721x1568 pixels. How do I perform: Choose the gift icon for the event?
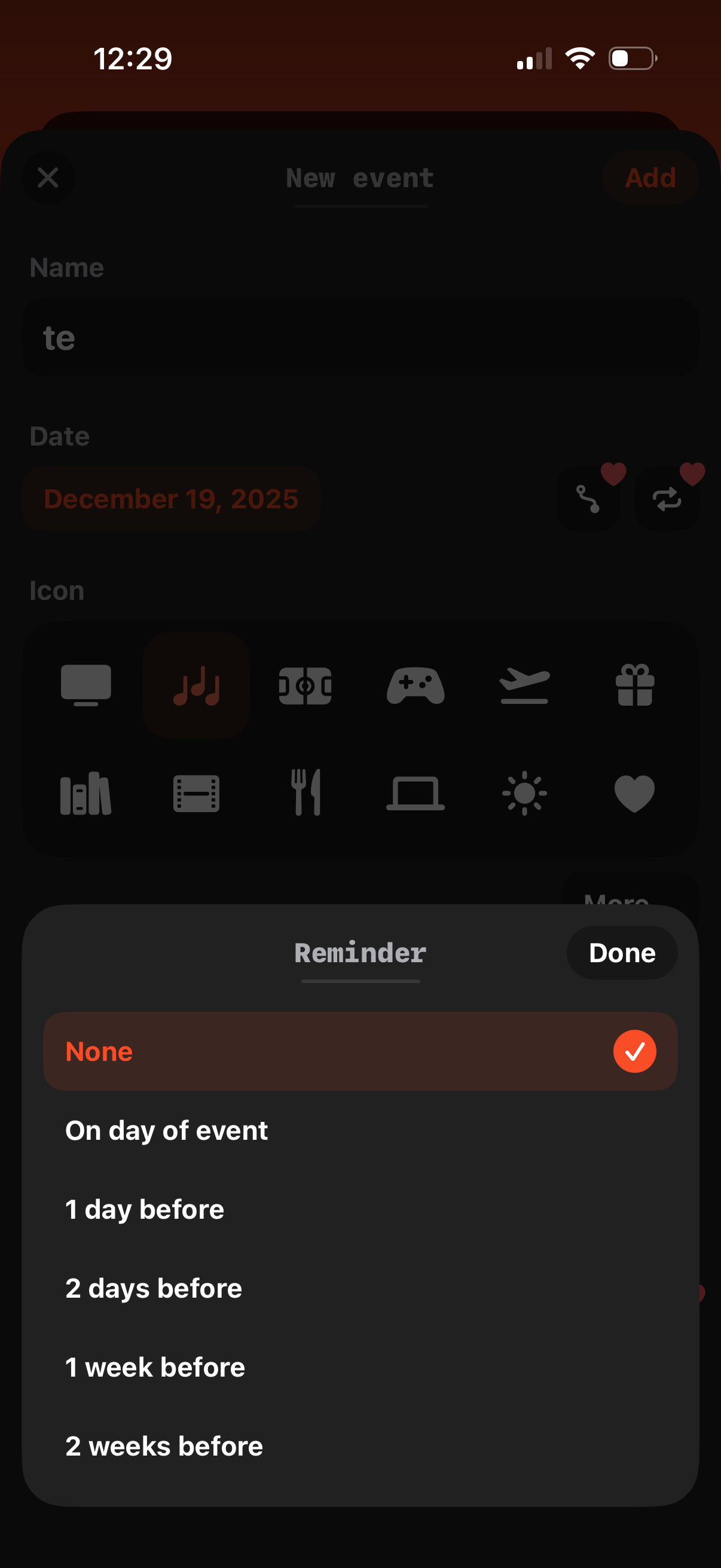[x=634, y=685]
